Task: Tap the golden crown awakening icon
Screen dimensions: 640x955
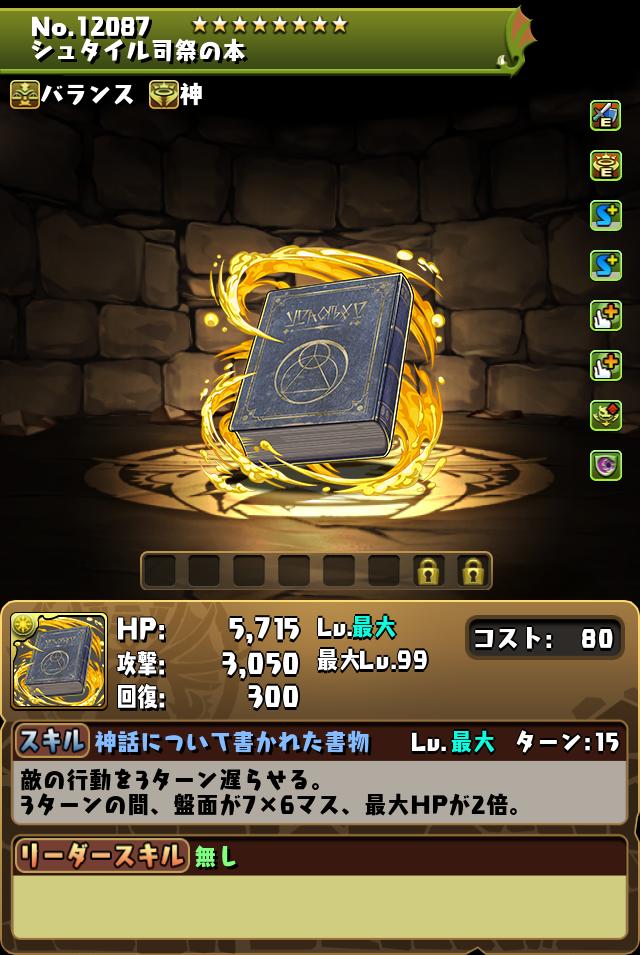Action: [605, 166]
